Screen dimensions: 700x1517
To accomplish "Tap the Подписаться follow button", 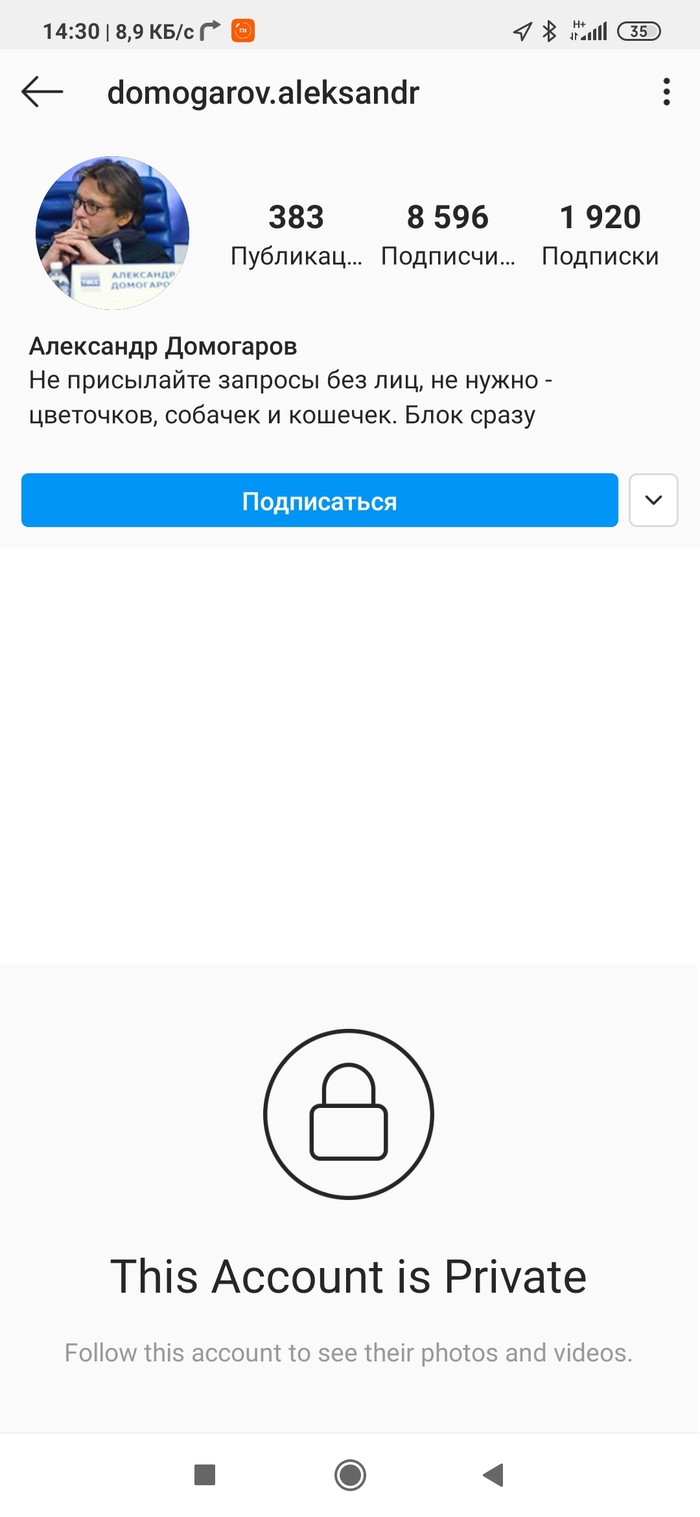I will tap(319, 500).
